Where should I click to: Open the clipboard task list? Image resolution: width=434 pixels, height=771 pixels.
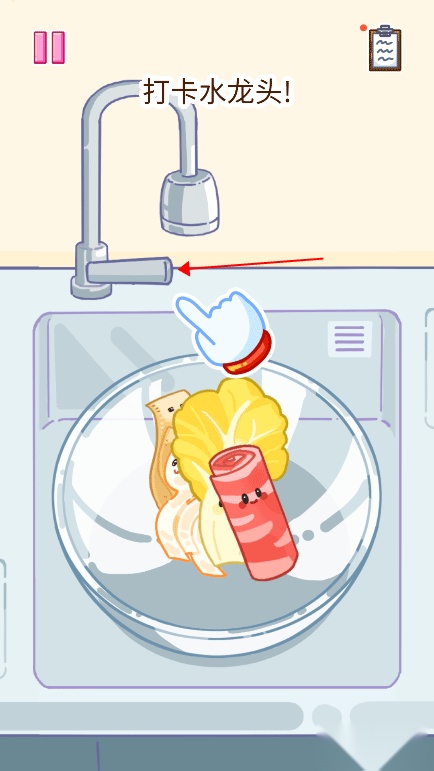(x=385, y=48)
